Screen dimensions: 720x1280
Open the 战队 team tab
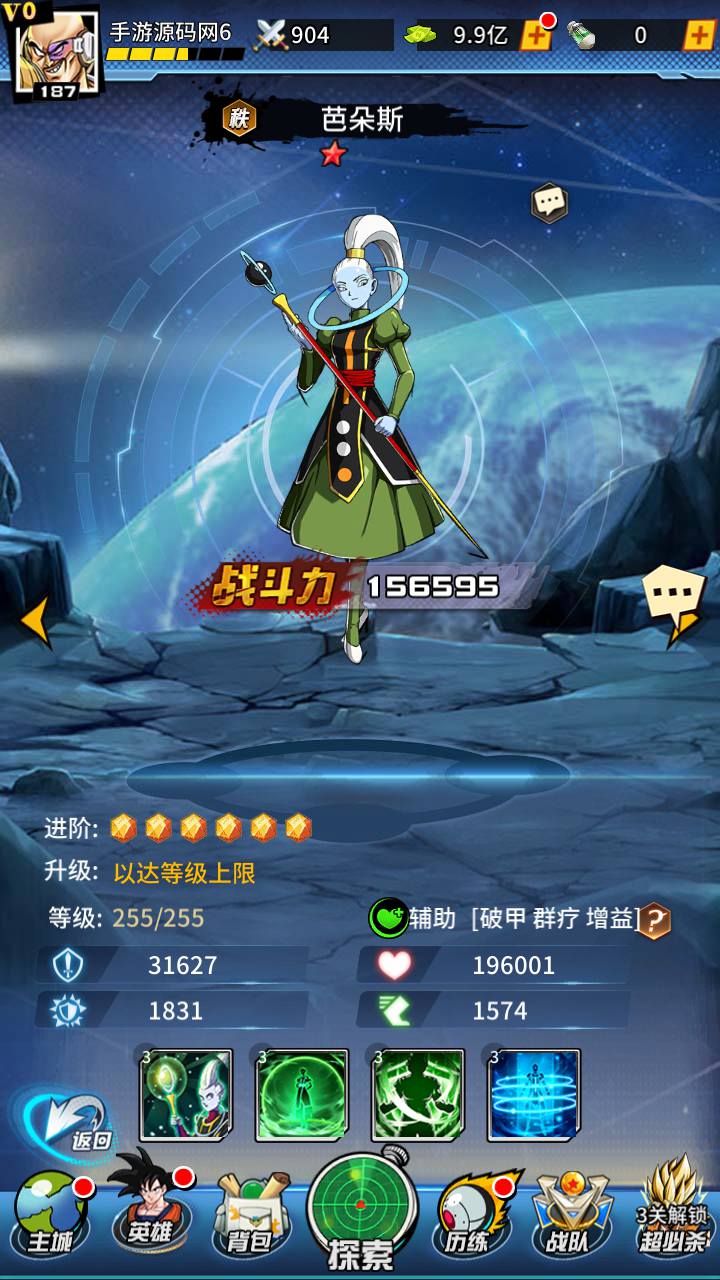573,1215
